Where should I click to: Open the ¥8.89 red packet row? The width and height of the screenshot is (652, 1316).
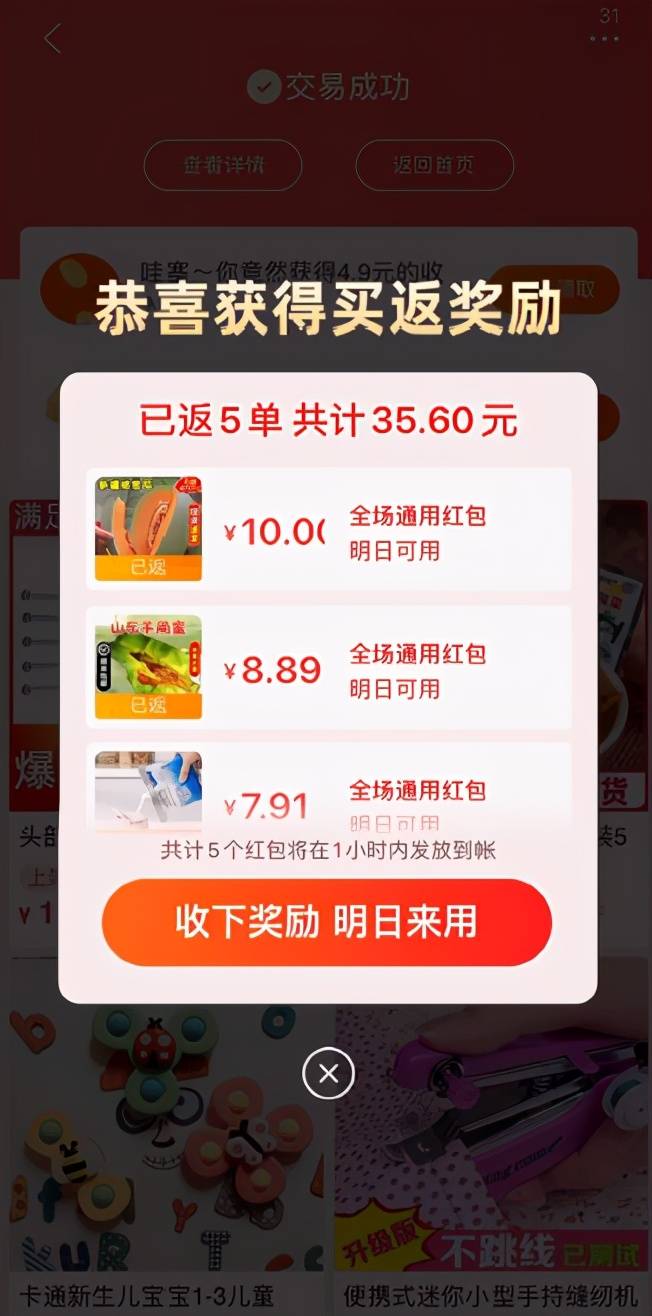tap(328, 667)
